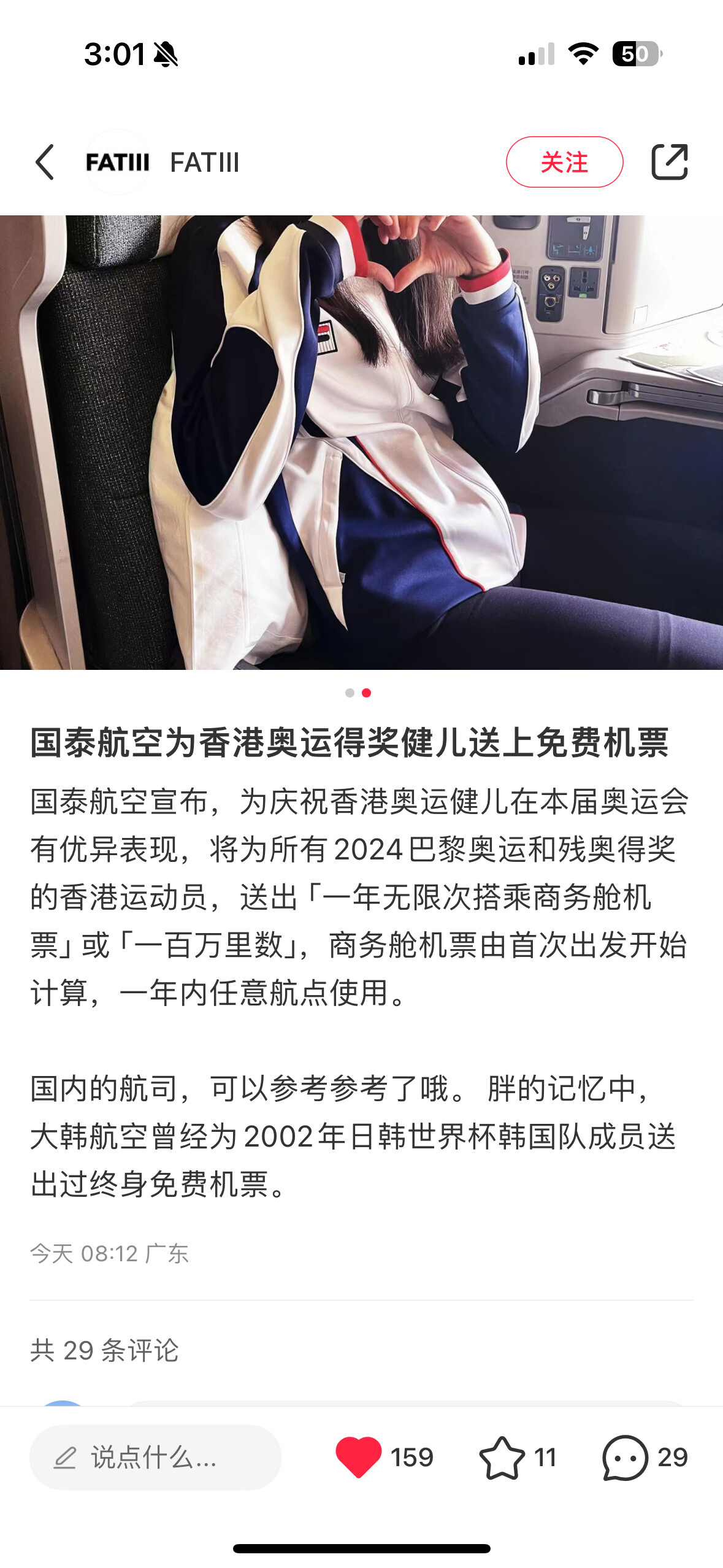Open the comments bubble icon
The width and height of the screenshot is (723, 1568).
(x=625, y=1457)
